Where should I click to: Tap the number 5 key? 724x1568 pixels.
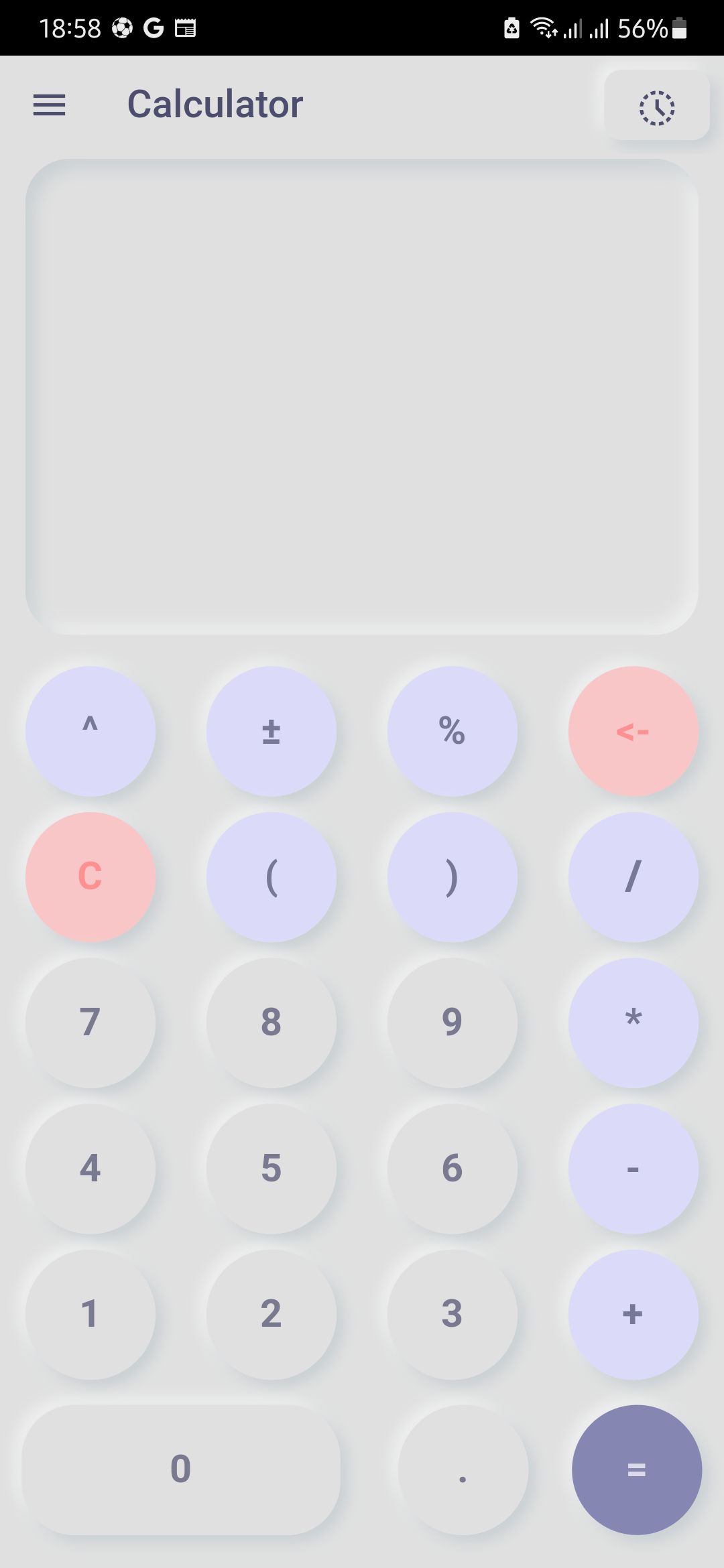(x=271, y=1167)
